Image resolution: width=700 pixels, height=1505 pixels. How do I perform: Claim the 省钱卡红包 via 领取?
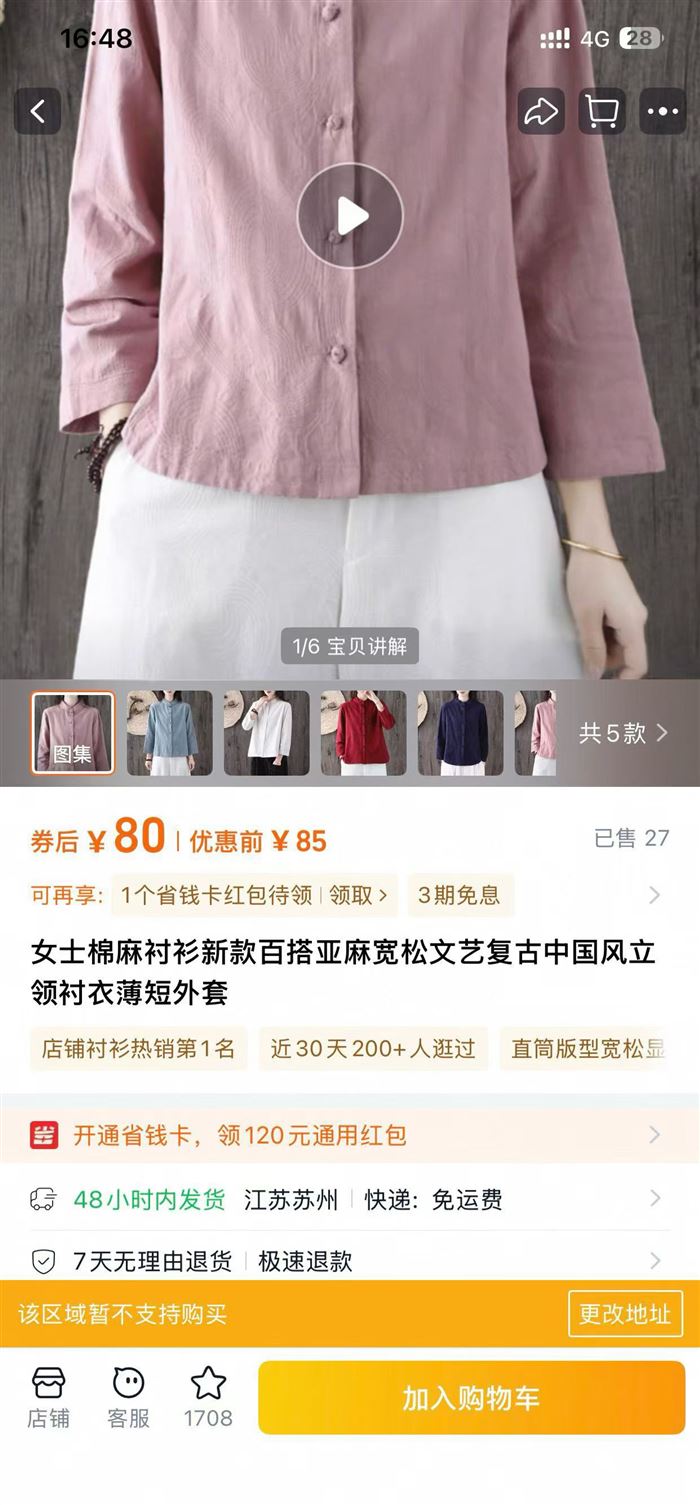[x=358, y=895]
